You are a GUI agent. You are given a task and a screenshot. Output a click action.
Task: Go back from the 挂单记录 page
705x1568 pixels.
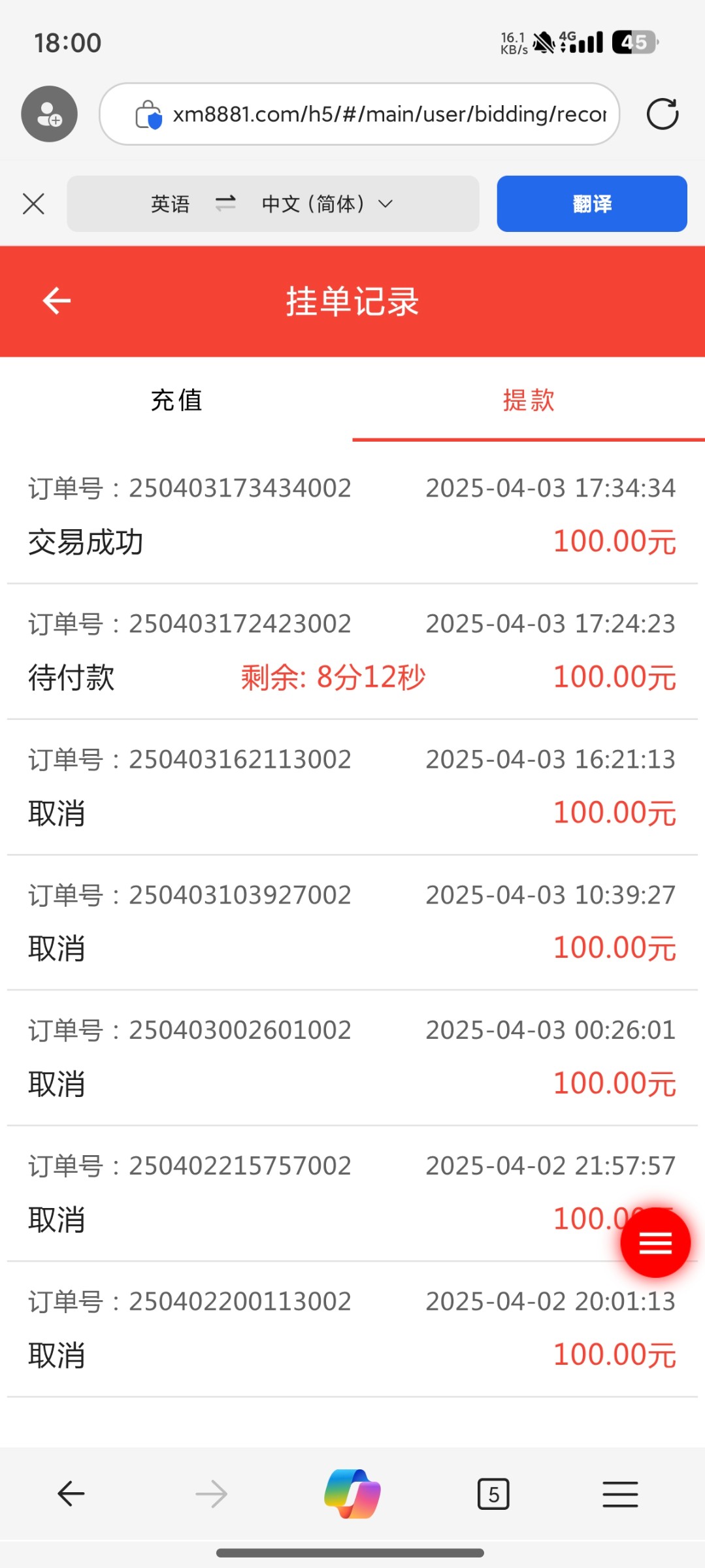57,301
